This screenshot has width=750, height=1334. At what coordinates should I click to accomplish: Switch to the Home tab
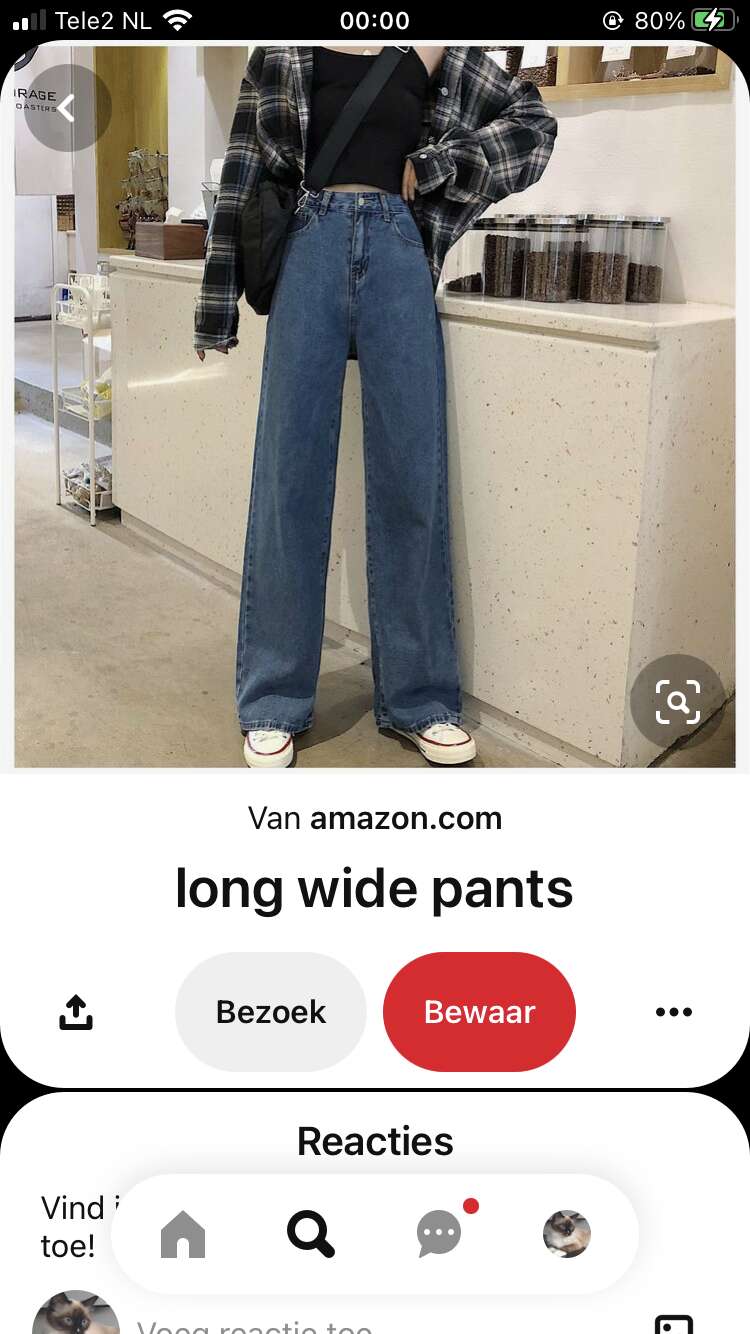(x=183, y=1234)
